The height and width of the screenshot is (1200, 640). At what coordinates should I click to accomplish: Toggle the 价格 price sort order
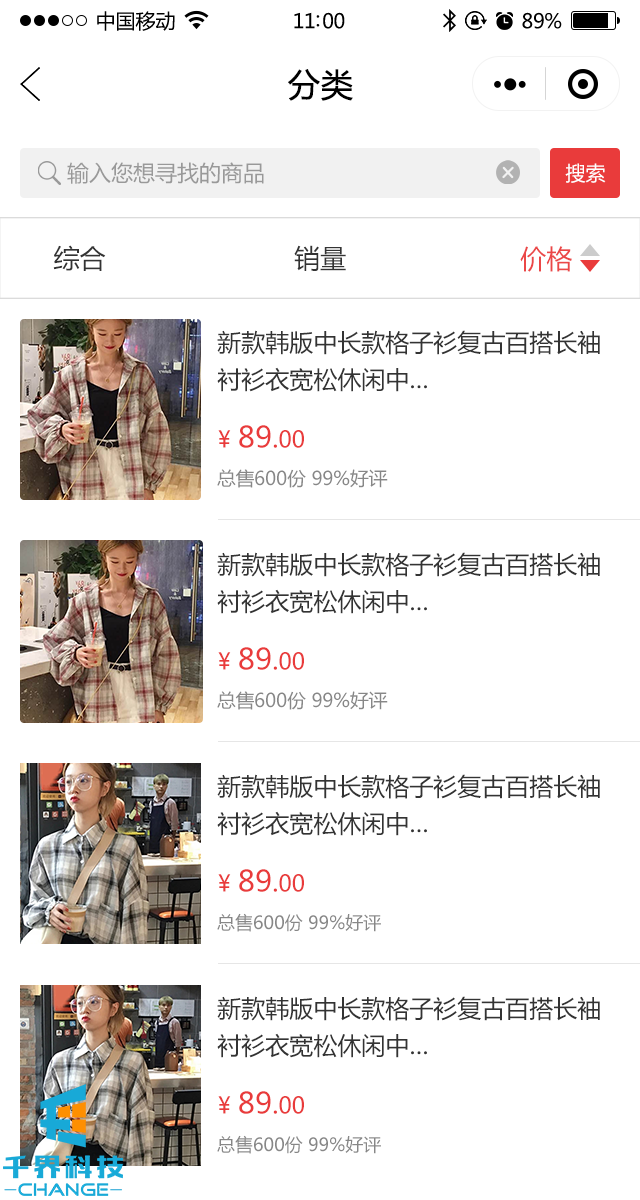[558, 259]
